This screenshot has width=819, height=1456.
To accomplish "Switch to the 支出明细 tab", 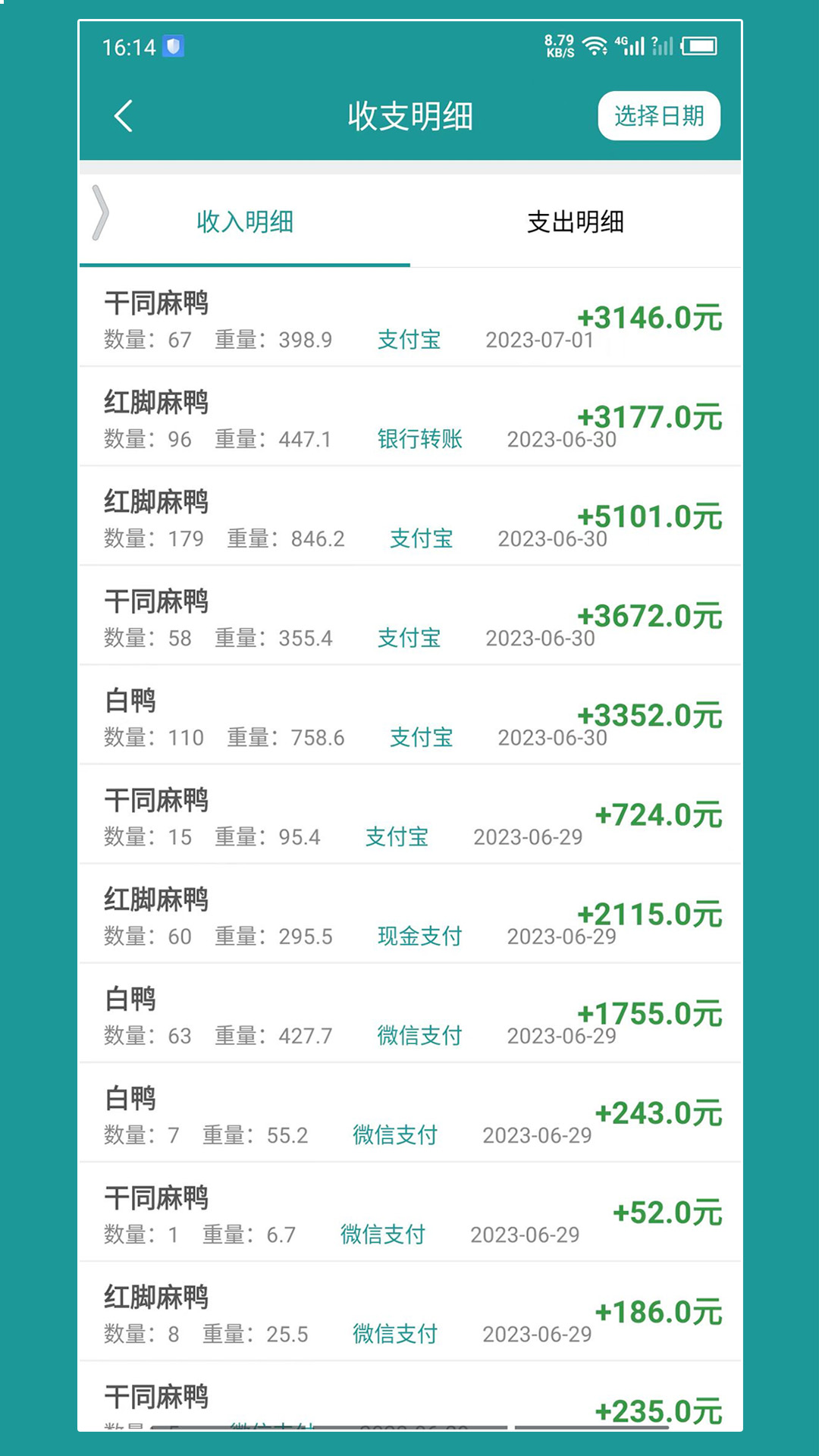I will pyautogui.click(x=575, y=222).
